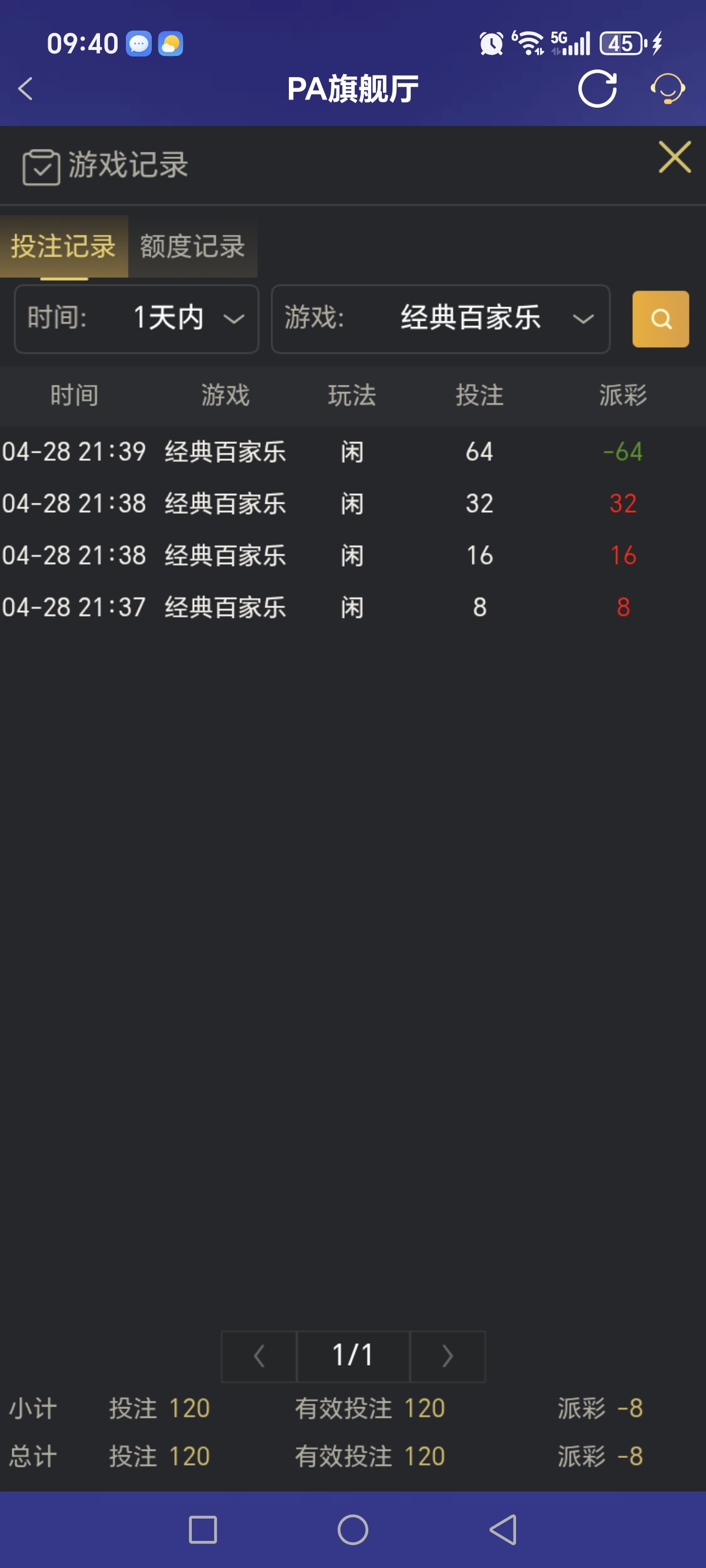Expand the time filter chevron
The image size is (706, 1568).
tap(233, 321)
